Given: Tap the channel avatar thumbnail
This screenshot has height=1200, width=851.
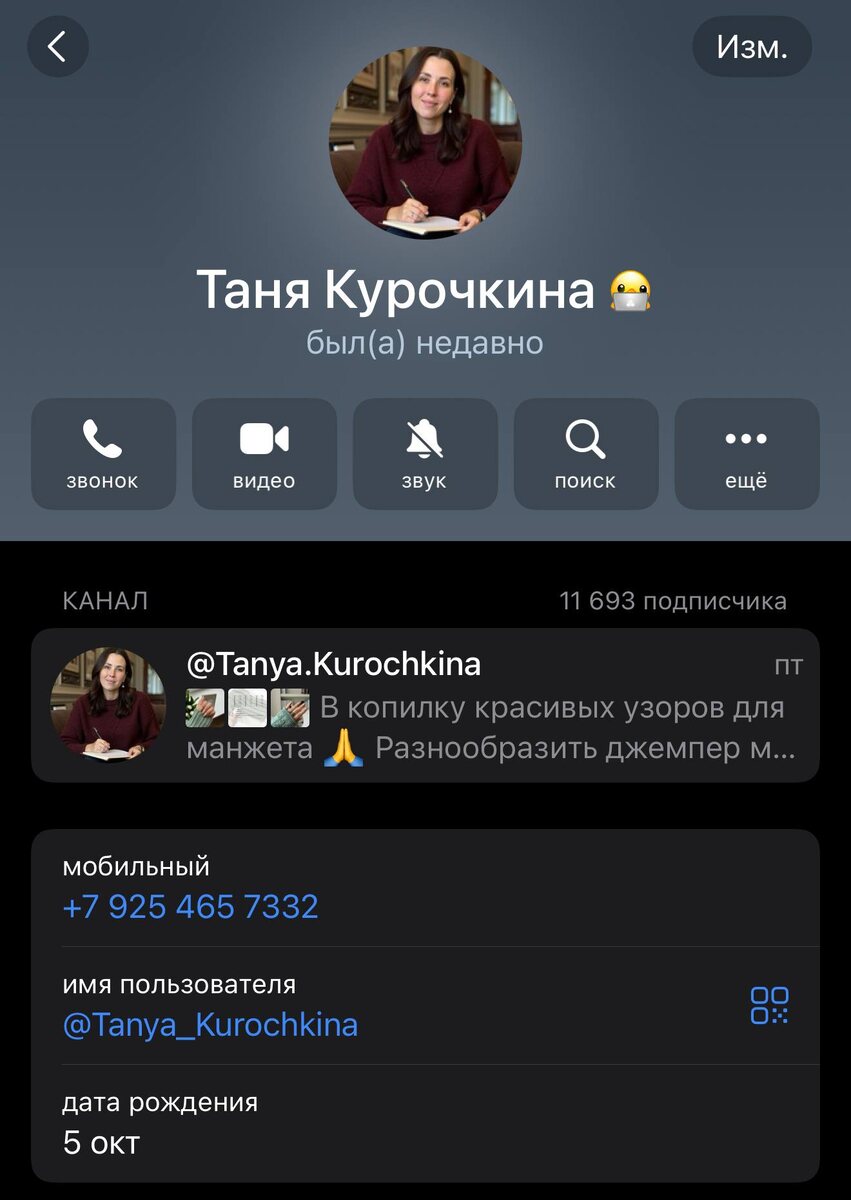Looking at the screenshot, I should [x=108, y=703].
